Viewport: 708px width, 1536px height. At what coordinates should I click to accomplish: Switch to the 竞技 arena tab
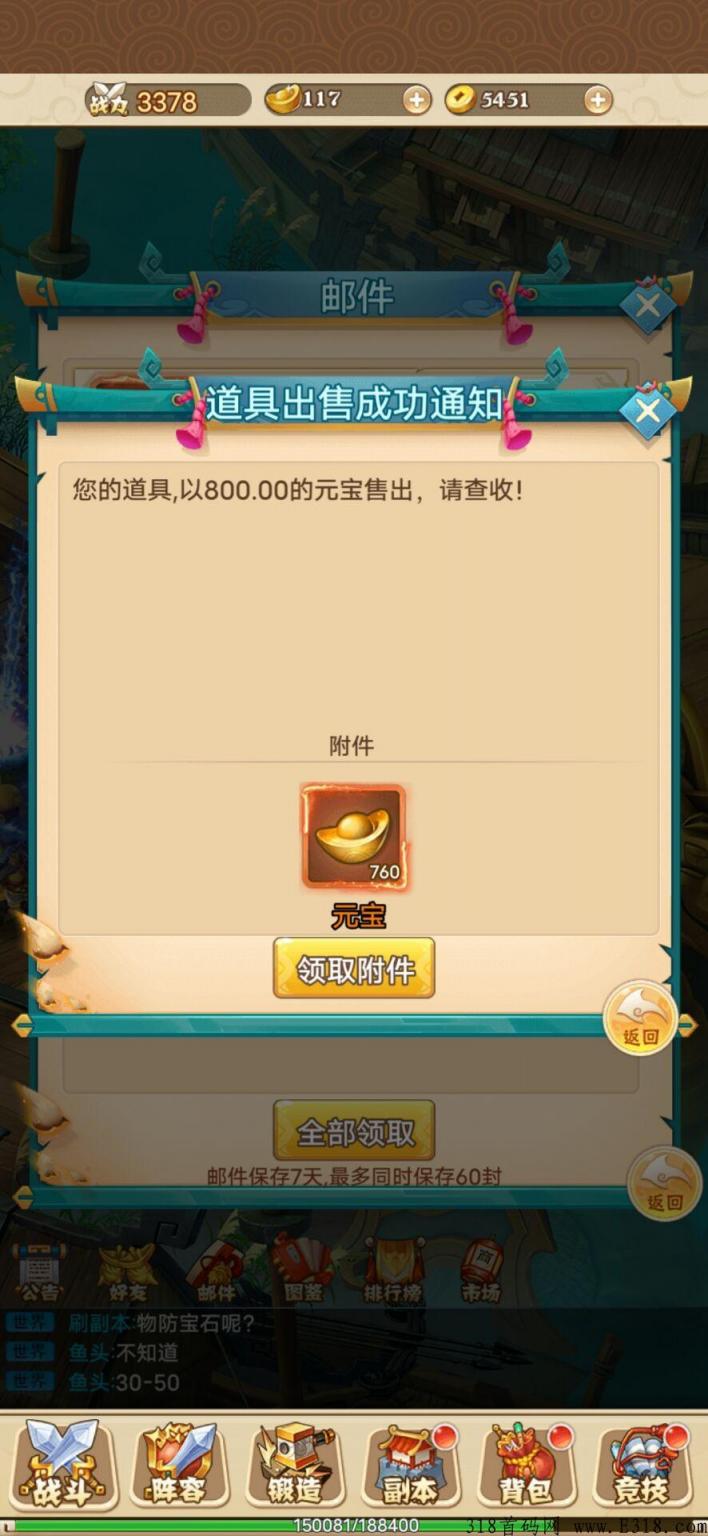642,1465
